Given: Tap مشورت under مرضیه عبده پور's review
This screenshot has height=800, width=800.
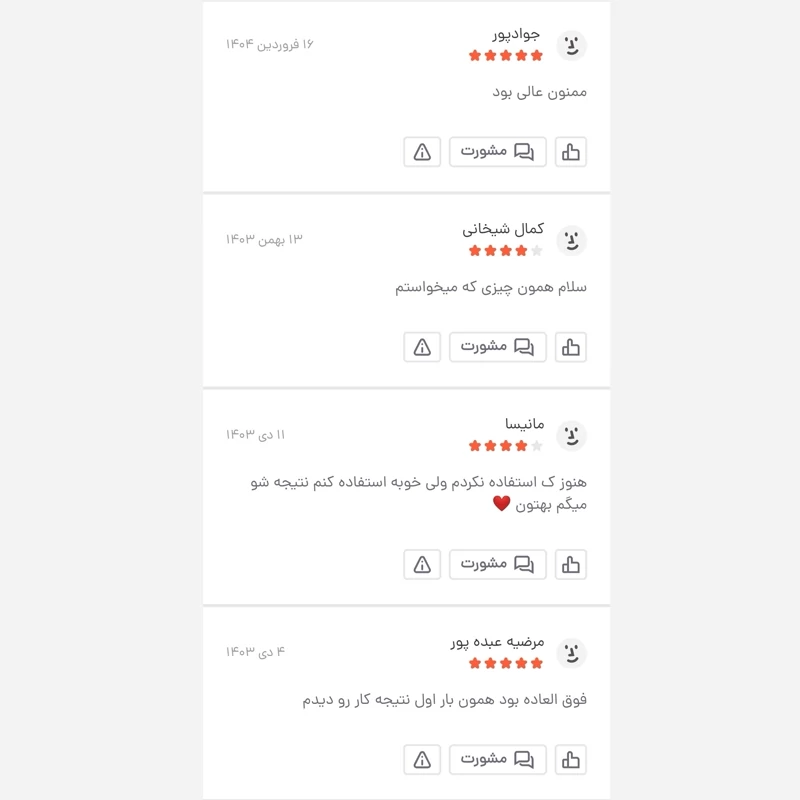Looking at the screenshot, I should tap(497, 759).
